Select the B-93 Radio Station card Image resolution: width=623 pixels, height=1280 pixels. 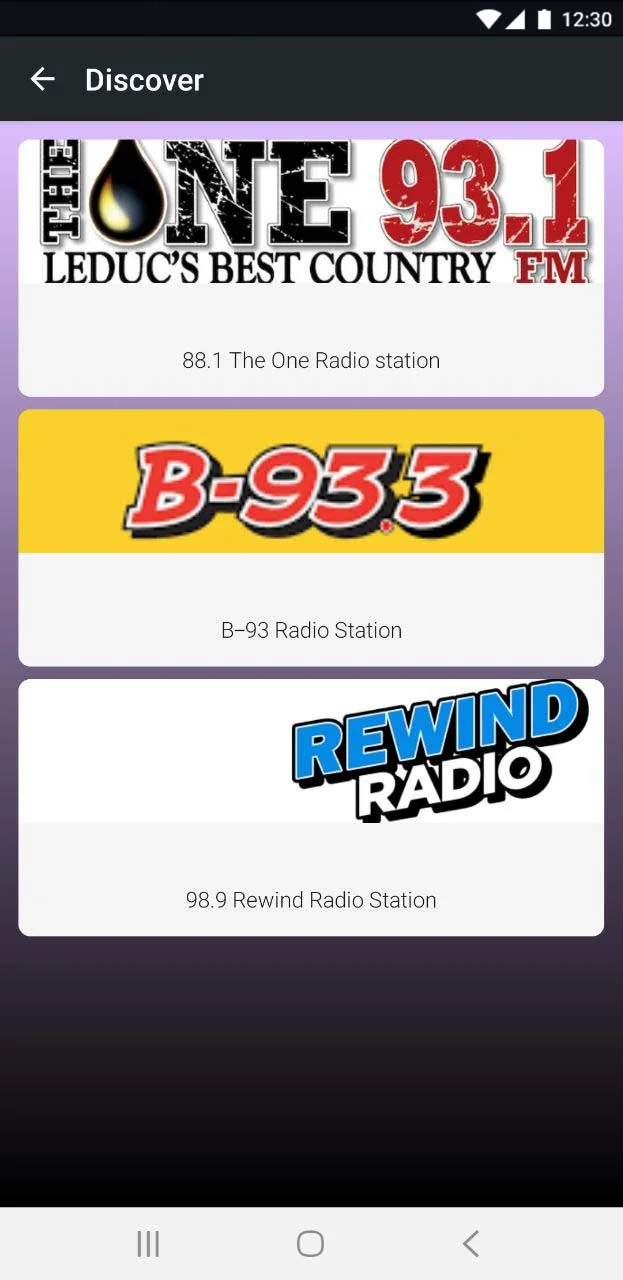[311, 538]
